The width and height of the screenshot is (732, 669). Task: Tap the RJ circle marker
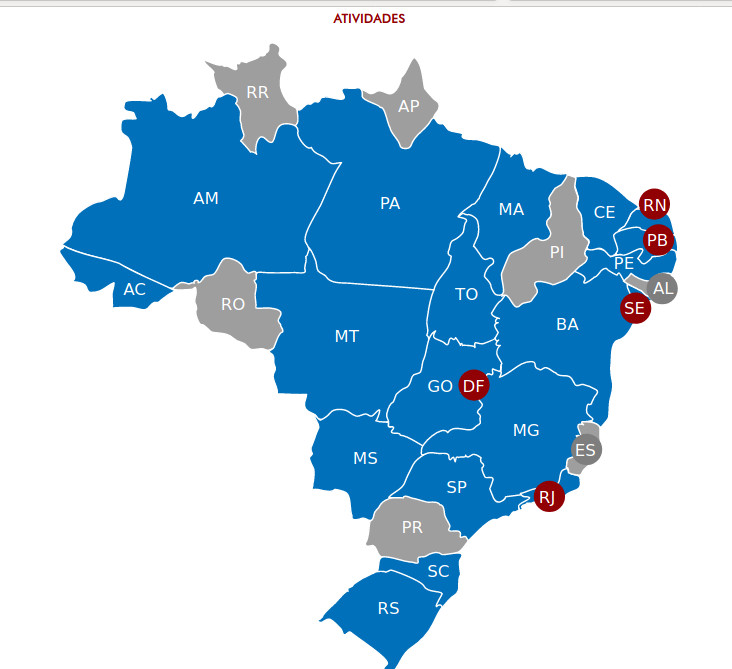(x=549, y=496)
